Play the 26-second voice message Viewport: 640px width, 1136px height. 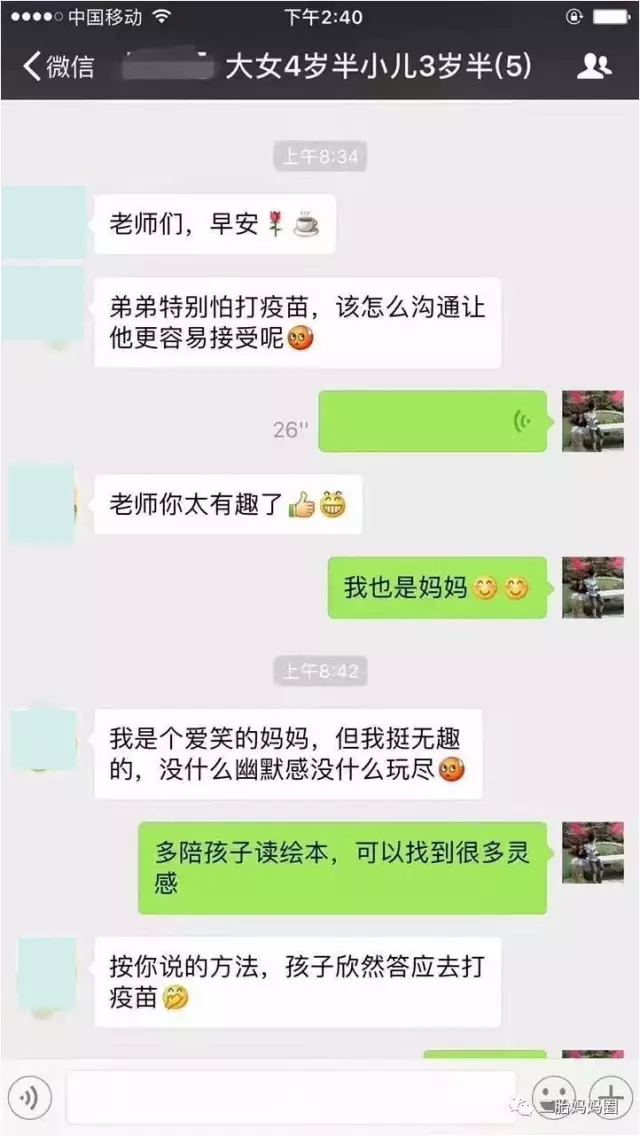[x=432, y=421]
